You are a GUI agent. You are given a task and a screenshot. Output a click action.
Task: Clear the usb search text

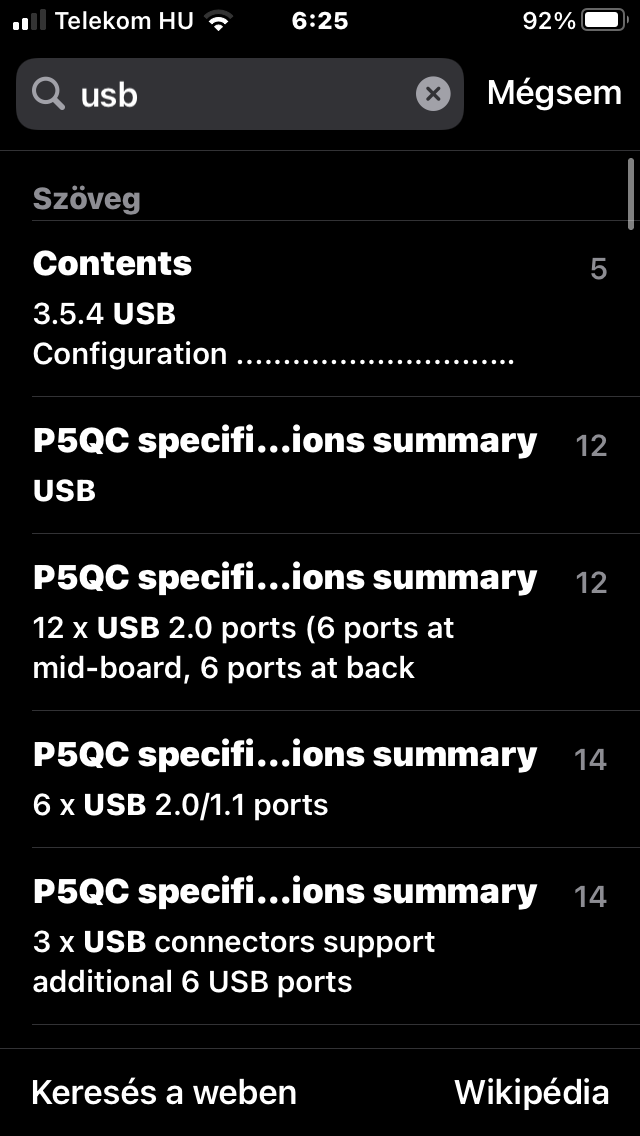[x=433, y=94]
